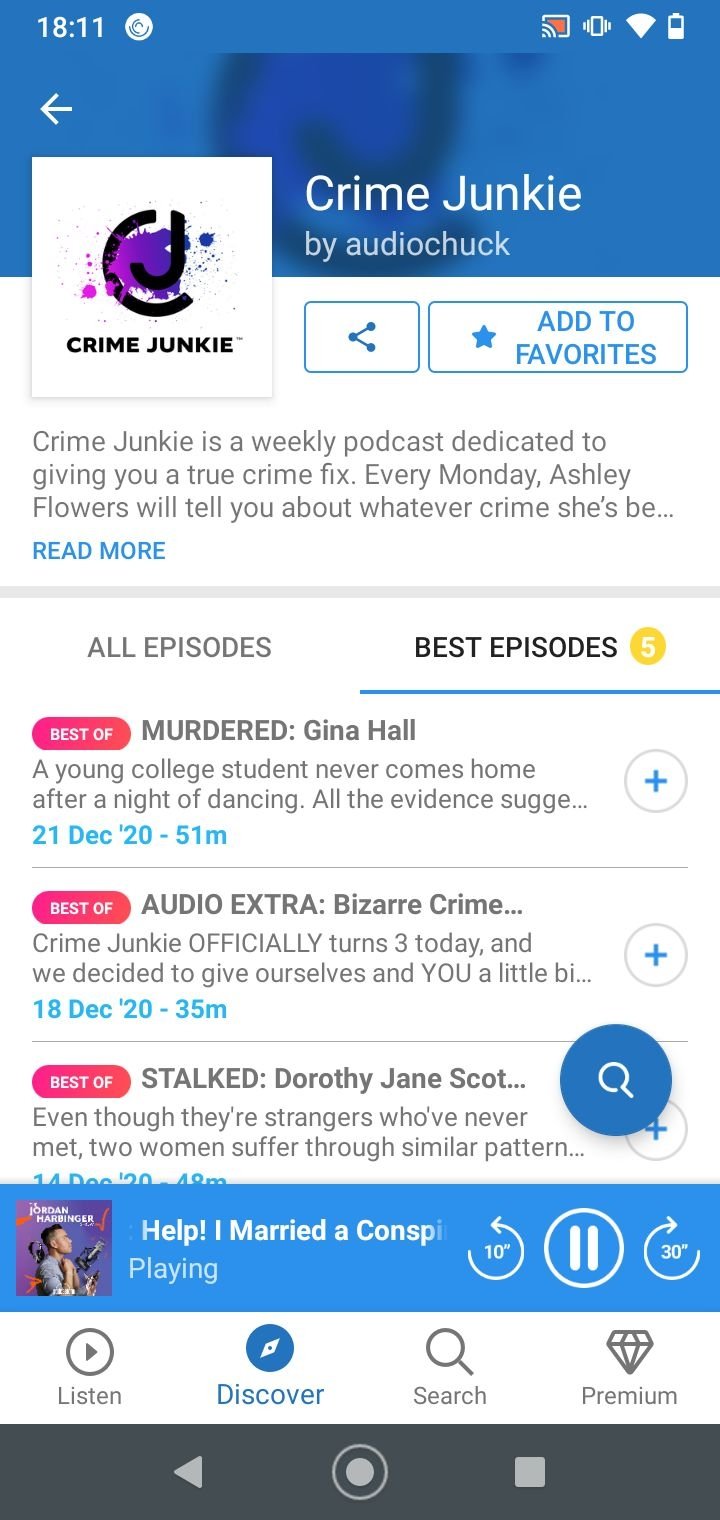Open the MURDERED: Gina Hall episode
The image size is (720, 1520).
click(310, 782)
